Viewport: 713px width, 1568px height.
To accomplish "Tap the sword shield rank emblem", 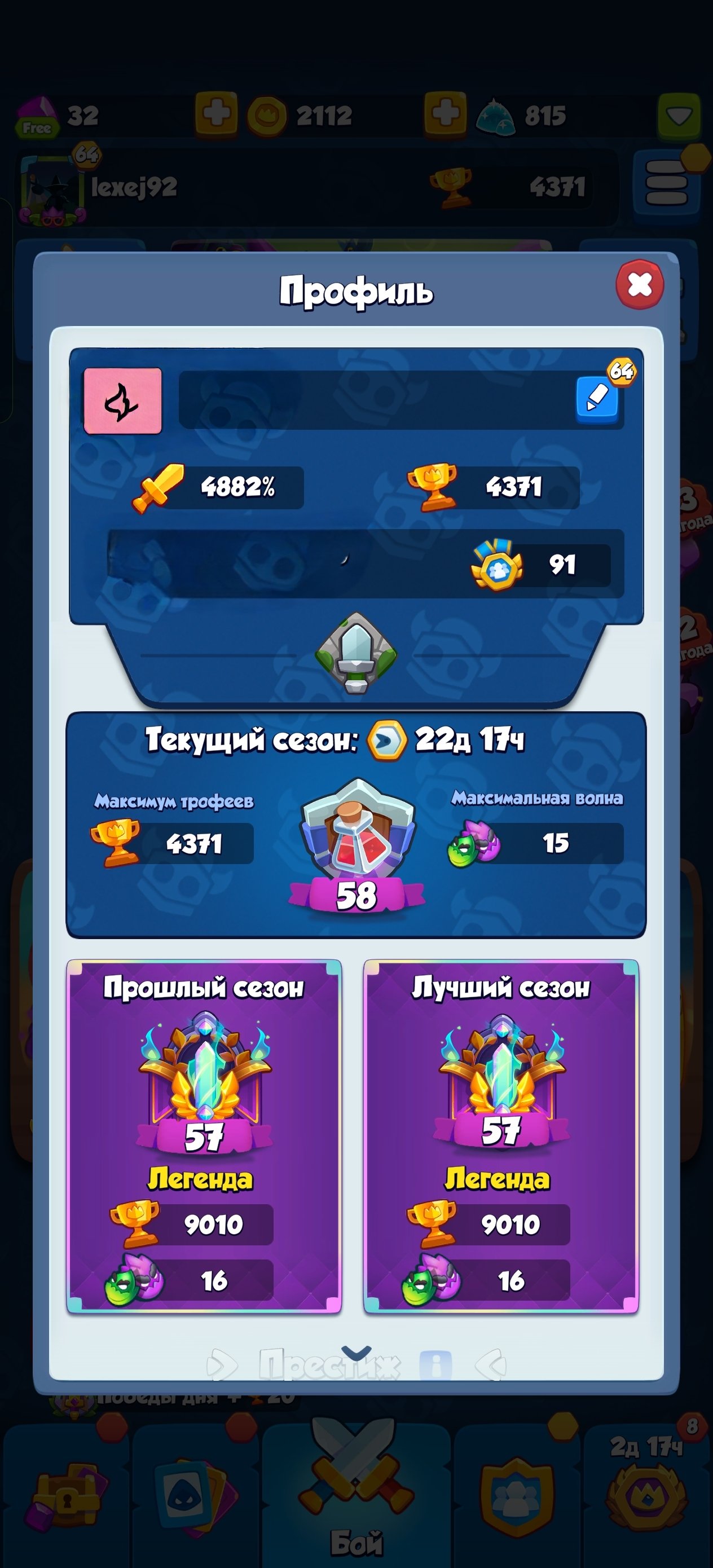I will pos(356,653).
